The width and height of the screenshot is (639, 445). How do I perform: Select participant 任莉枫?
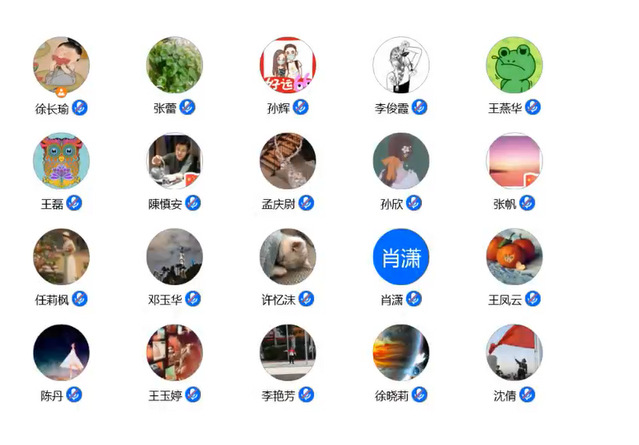(61, 257)
